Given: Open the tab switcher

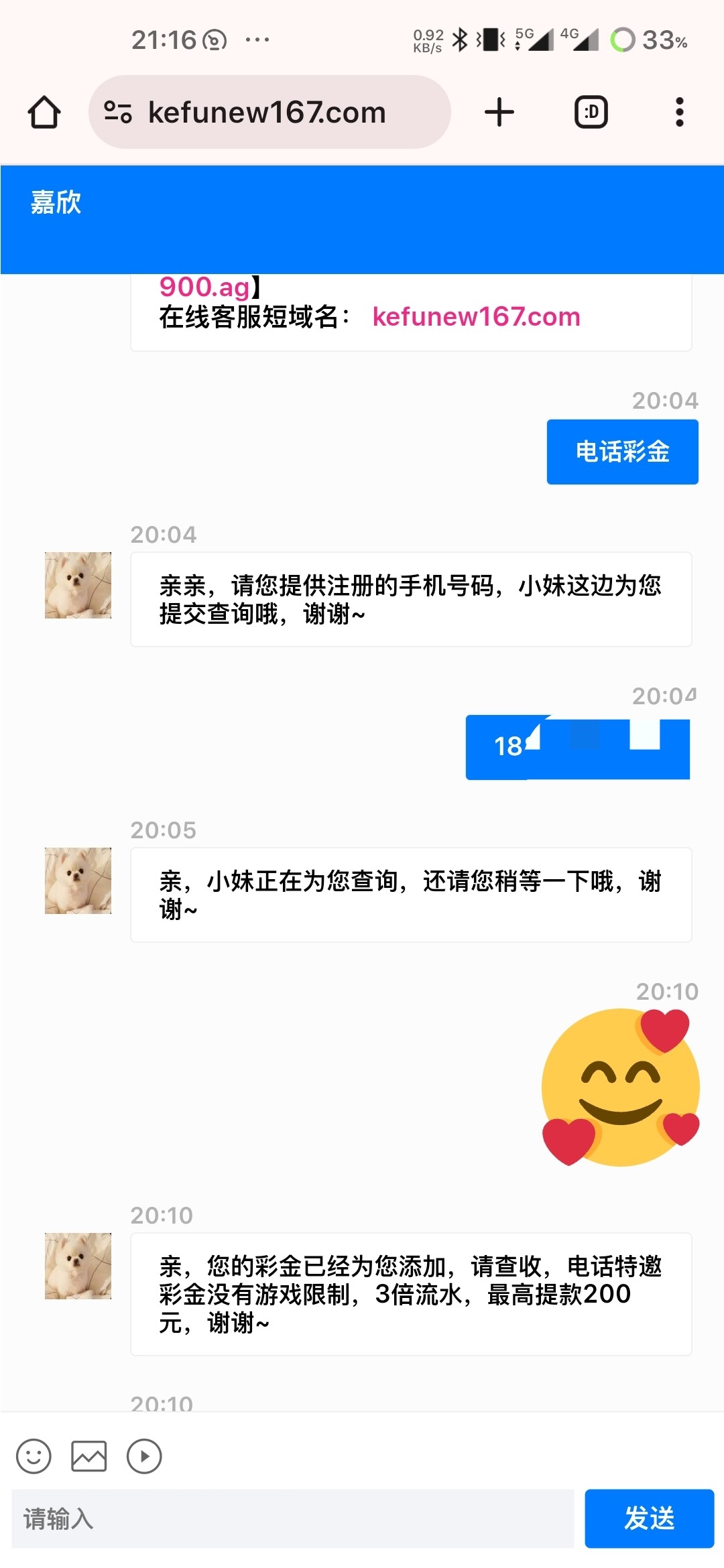Looking at the screenshot, I should pyautogui.click(x=591, y=113).
